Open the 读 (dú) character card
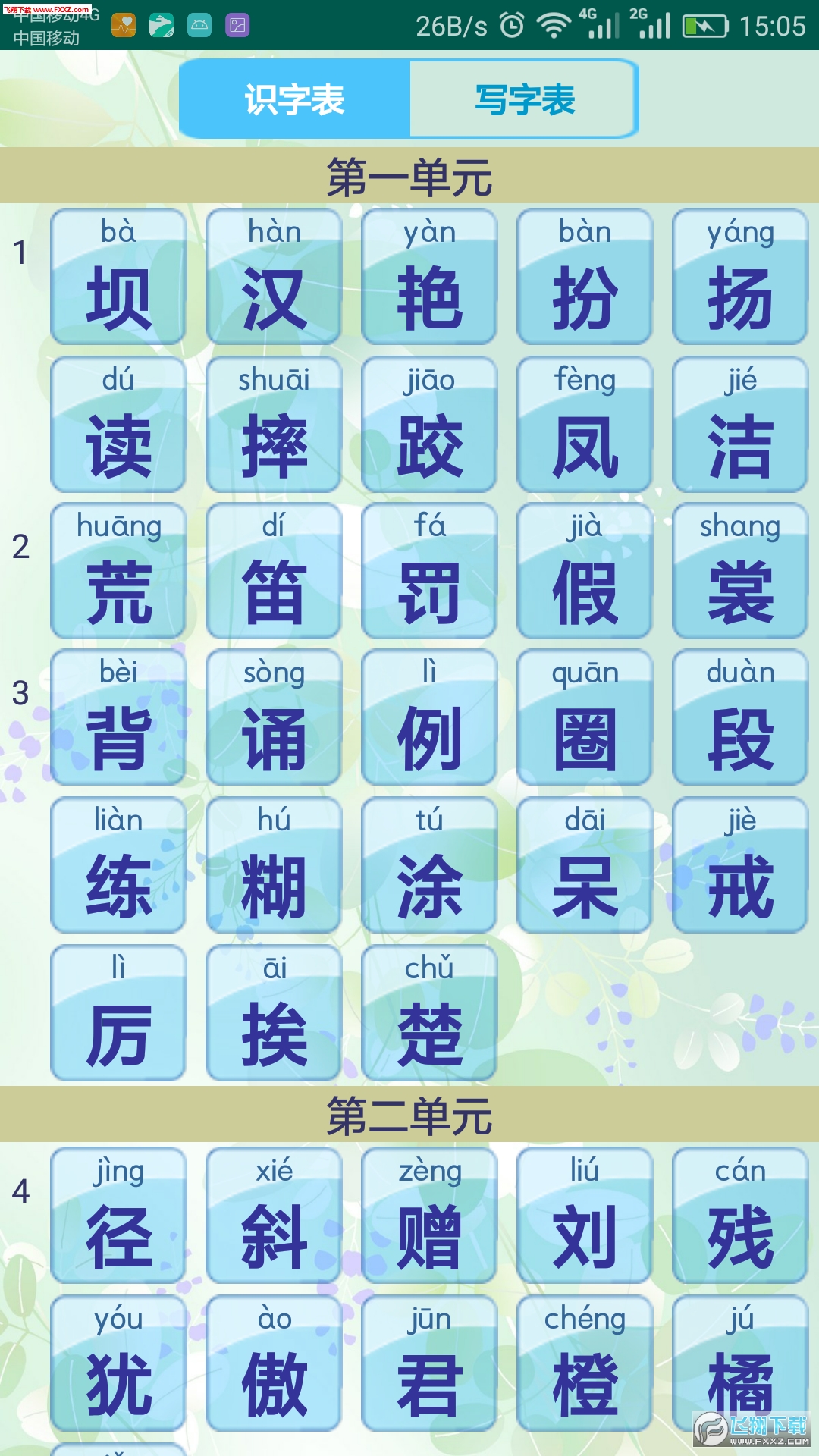The width and height of the screenshot is (819, 1456). click(118, 425)
